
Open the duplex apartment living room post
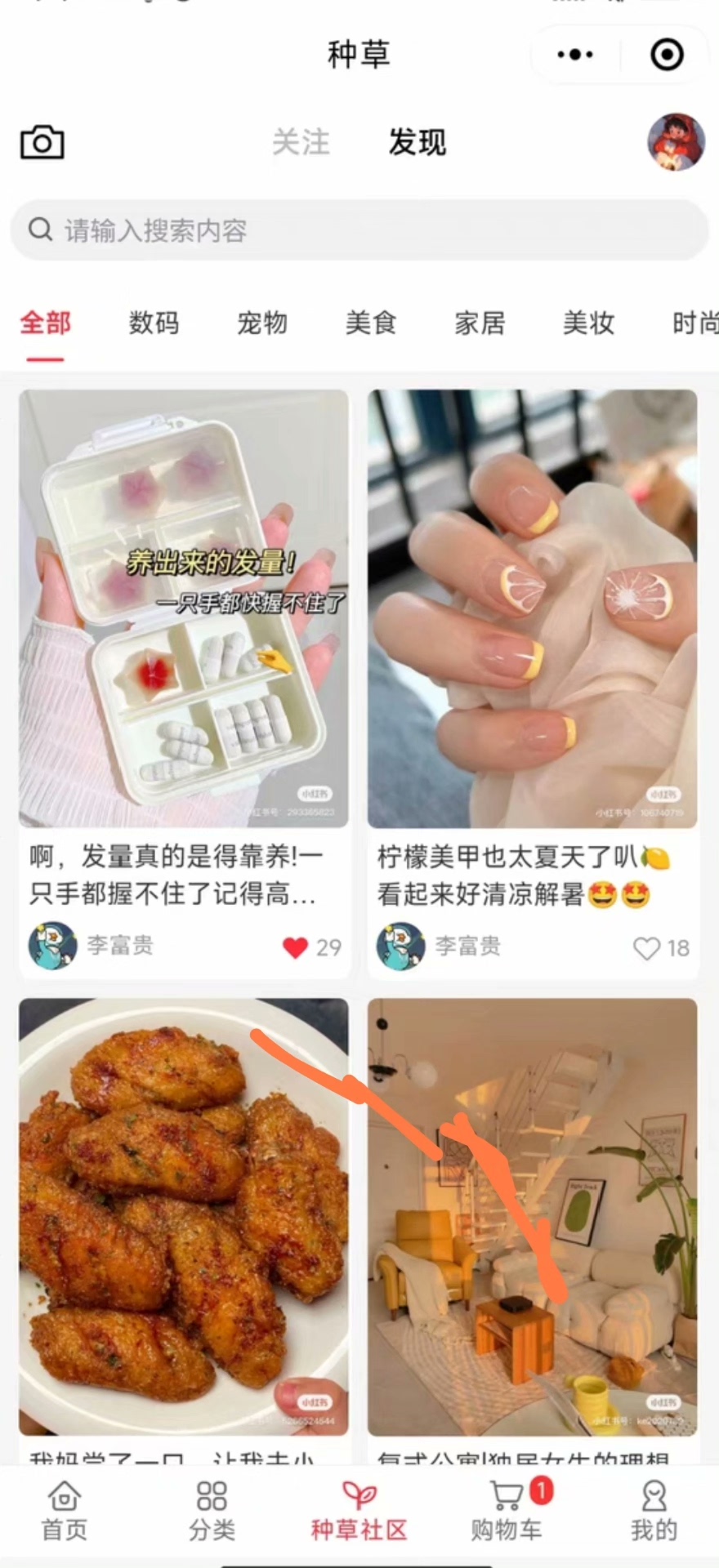pos(532,1217)
